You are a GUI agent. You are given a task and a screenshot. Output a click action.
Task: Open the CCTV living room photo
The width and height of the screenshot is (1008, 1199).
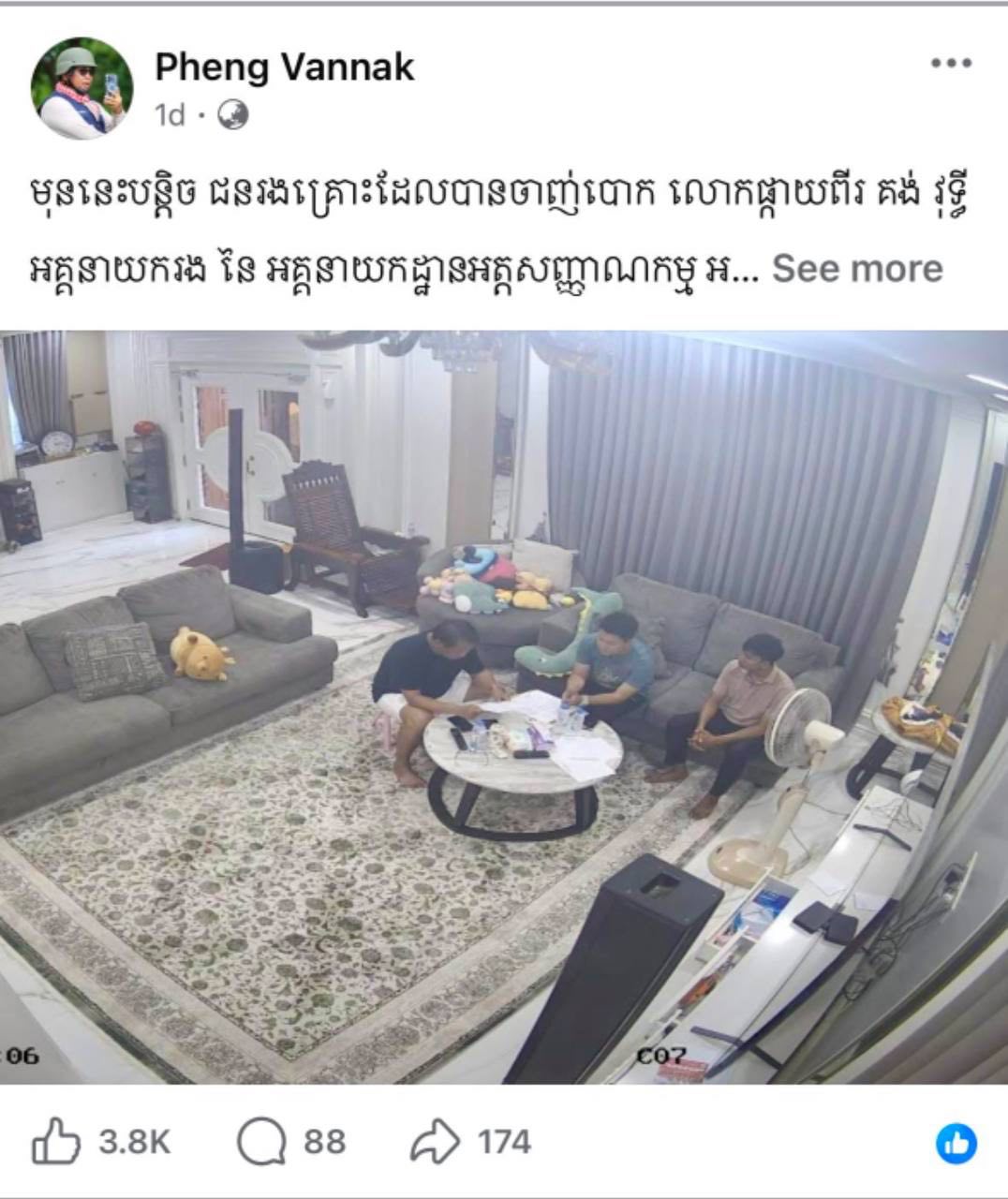click(x=504, y=707)
